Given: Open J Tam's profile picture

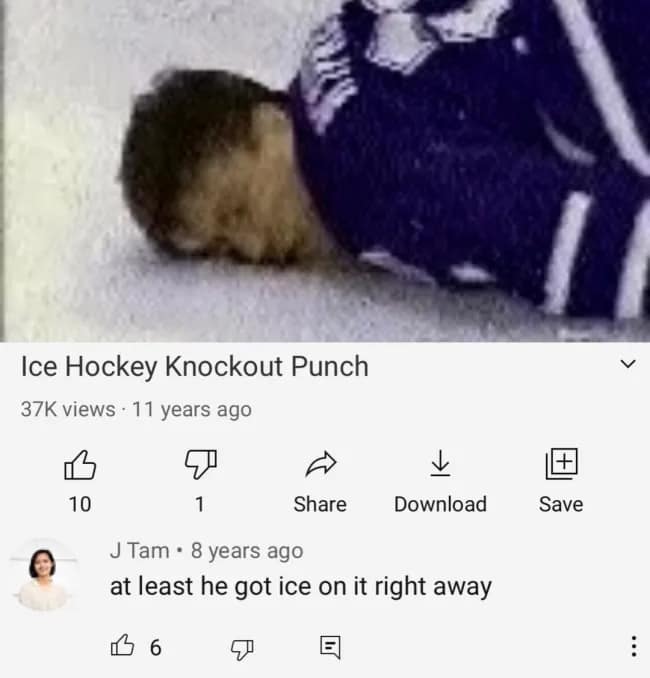Looking at the screenshot, I should pyautogui.click(x=42, y=576).
